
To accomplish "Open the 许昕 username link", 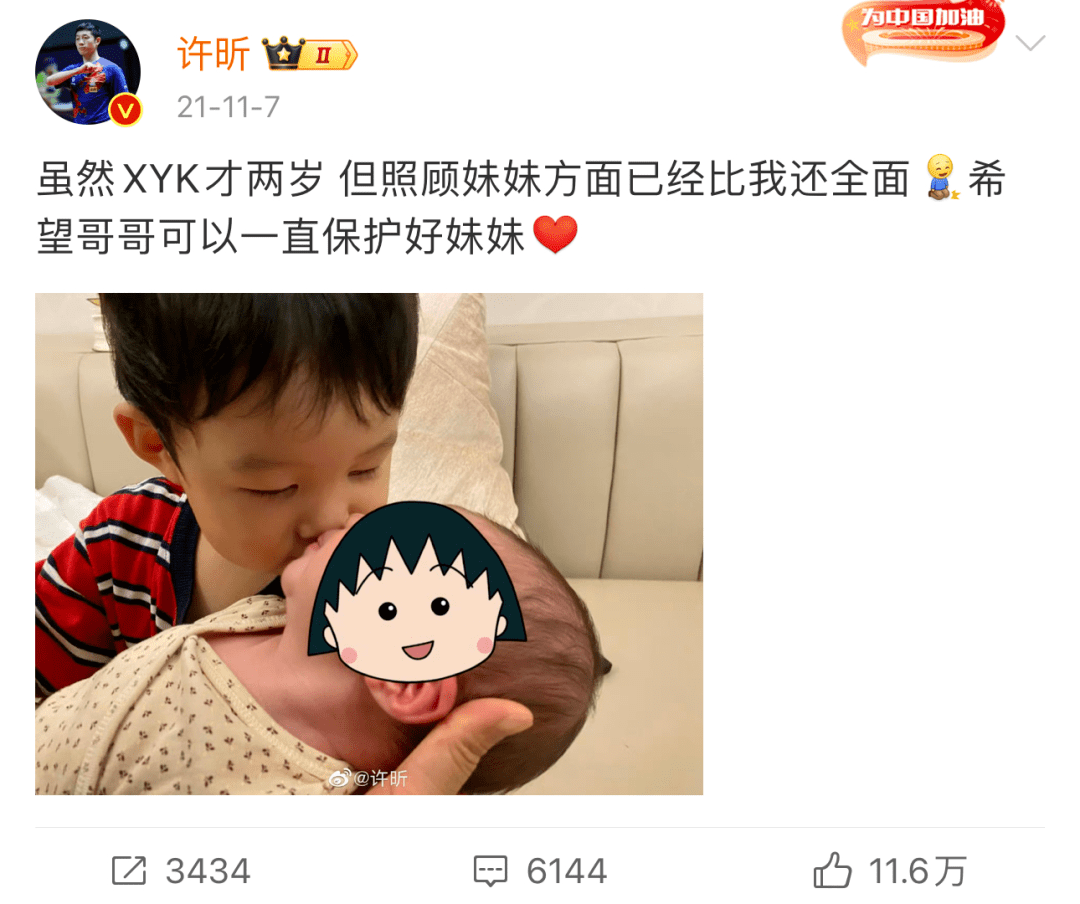I will click(x=212, y=53).
